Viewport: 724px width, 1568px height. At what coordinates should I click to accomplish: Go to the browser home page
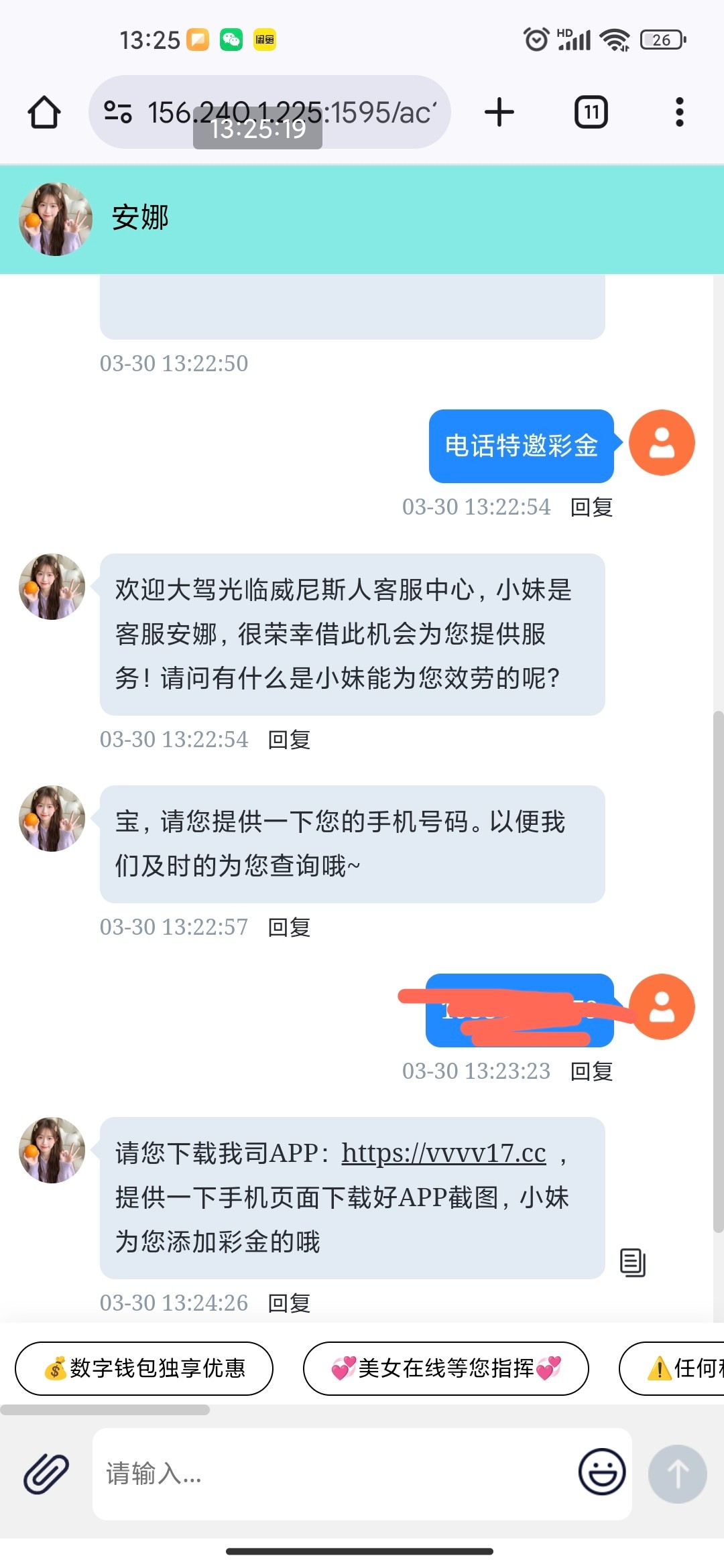coord(44,112)
